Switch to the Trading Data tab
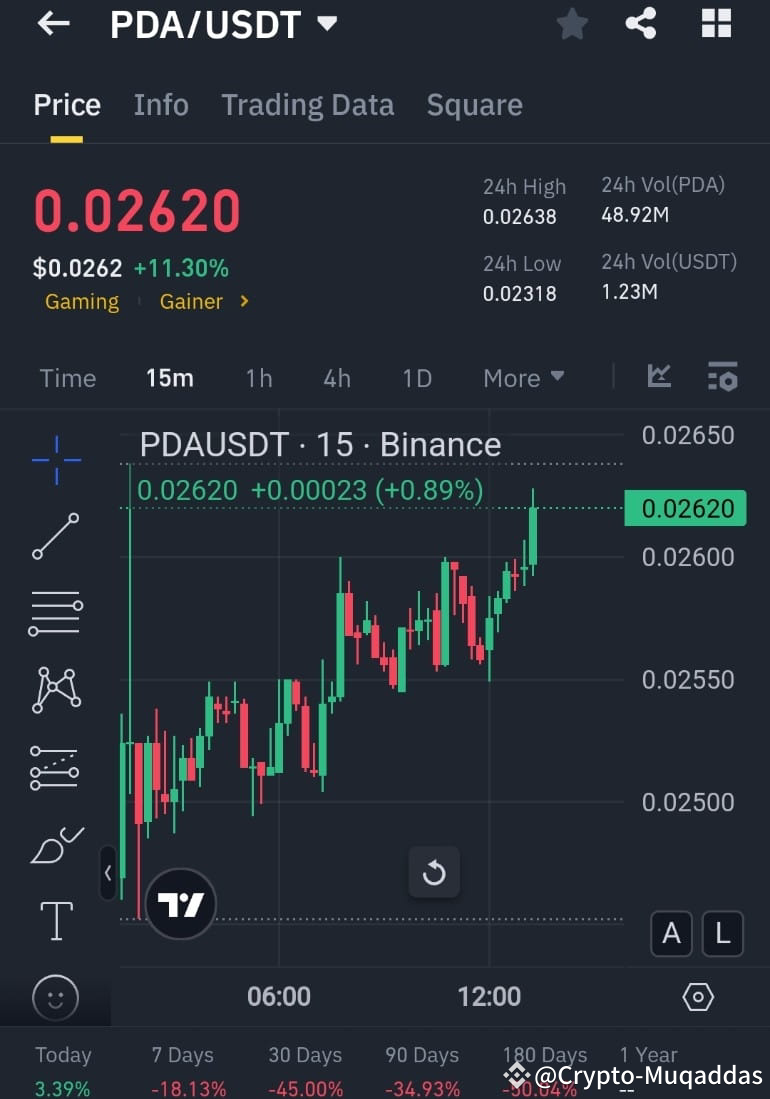The height and width of the screenshot is (1099, 770). [307, 105]
